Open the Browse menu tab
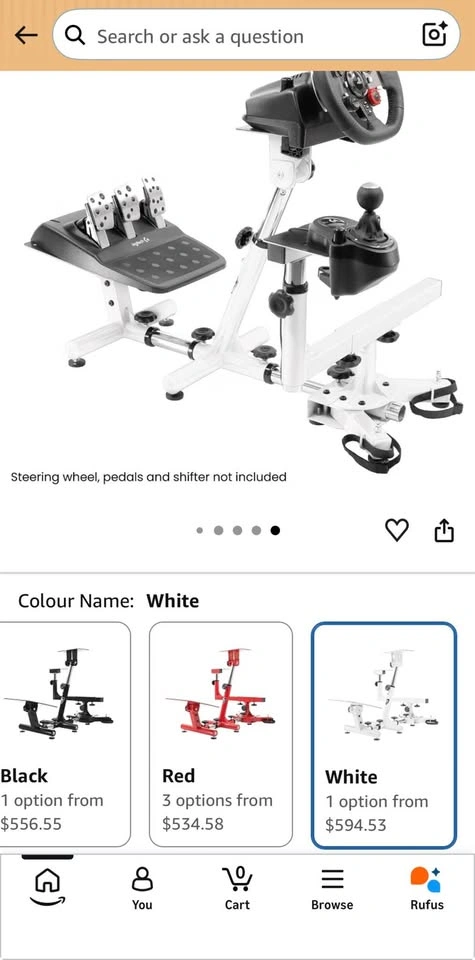The width and height of the screenshot is (475, 960). 332,888
